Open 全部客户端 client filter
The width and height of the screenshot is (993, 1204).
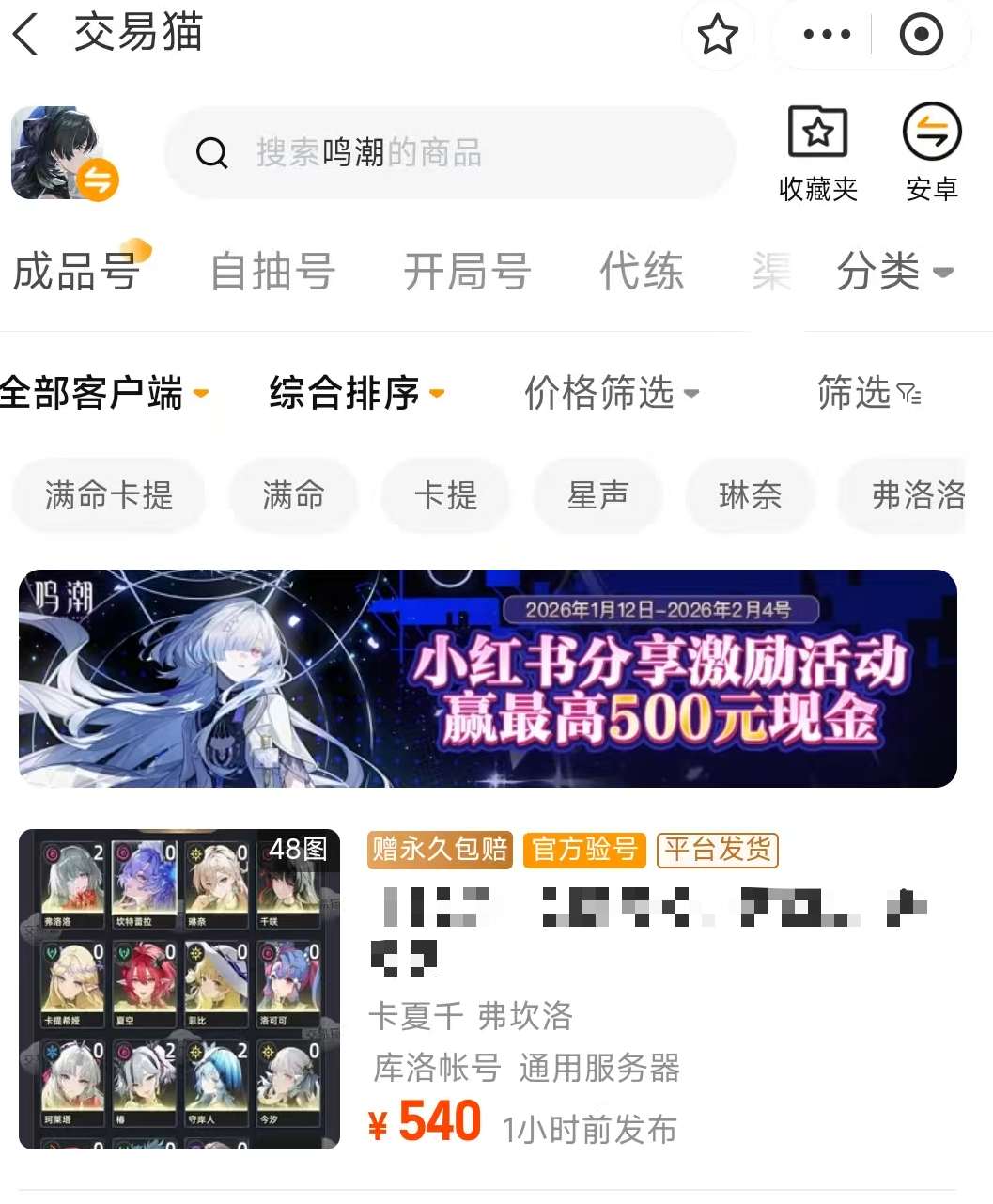coord(103,393)
